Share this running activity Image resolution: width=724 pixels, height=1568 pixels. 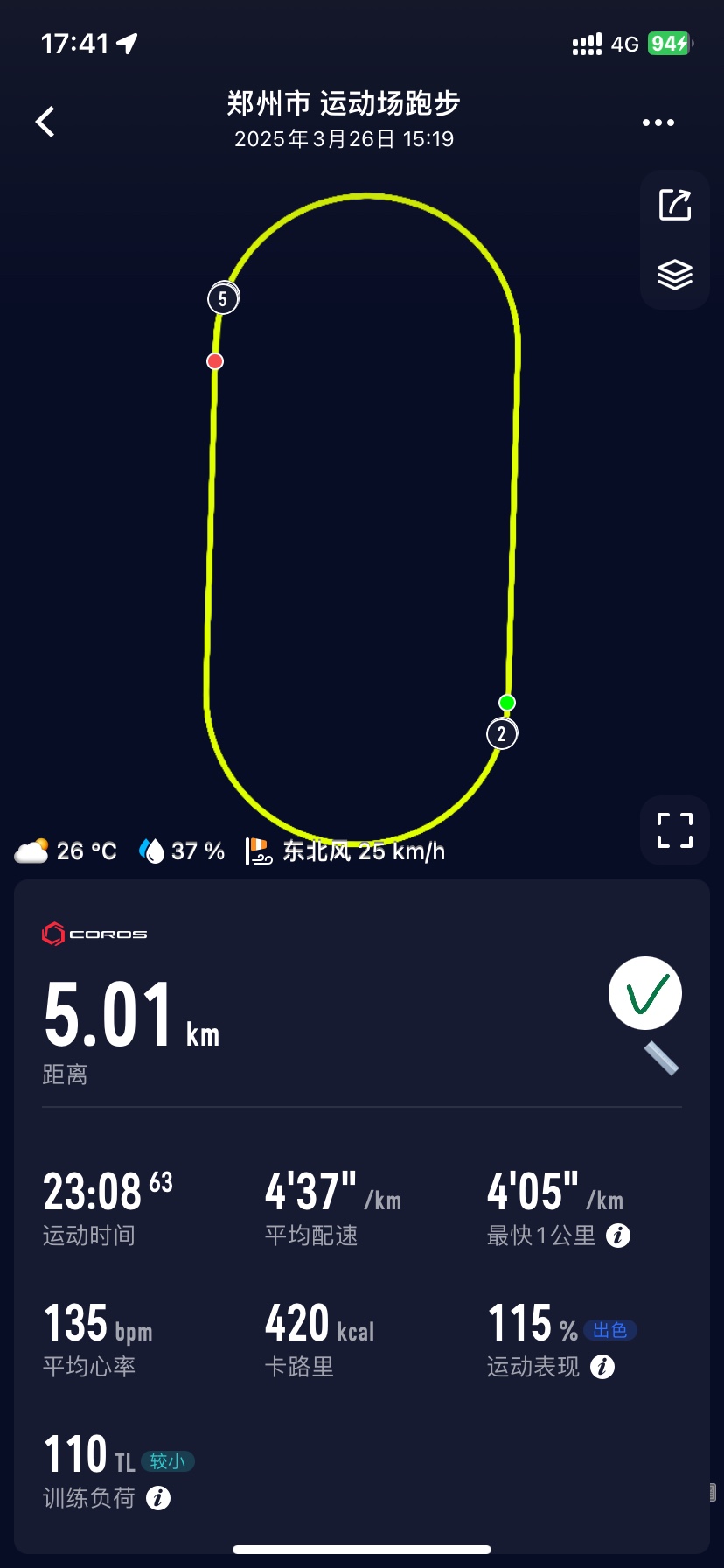click(x=674, y=205)
